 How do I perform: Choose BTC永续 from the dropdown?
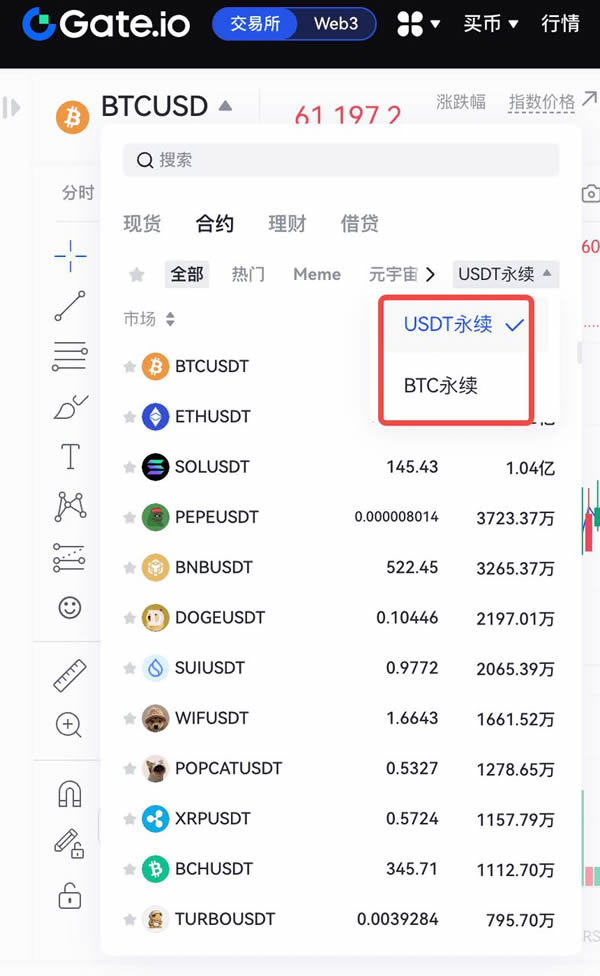coord(441,385)
